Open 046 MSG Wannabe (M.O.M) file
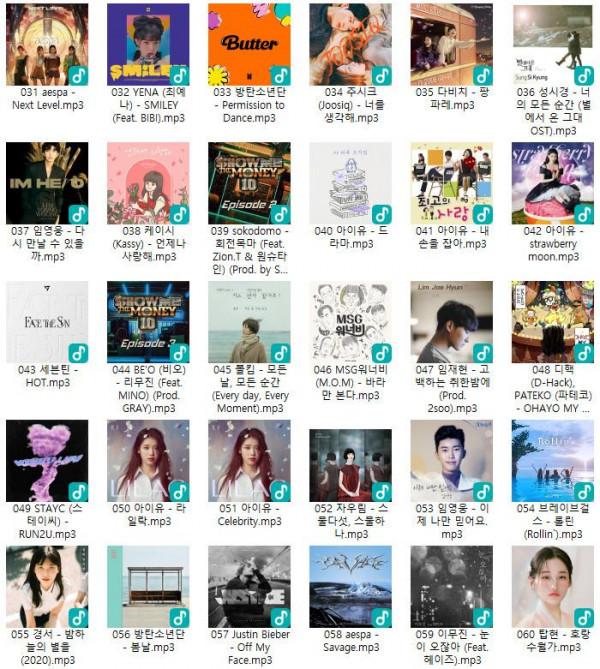 [350, 322]
